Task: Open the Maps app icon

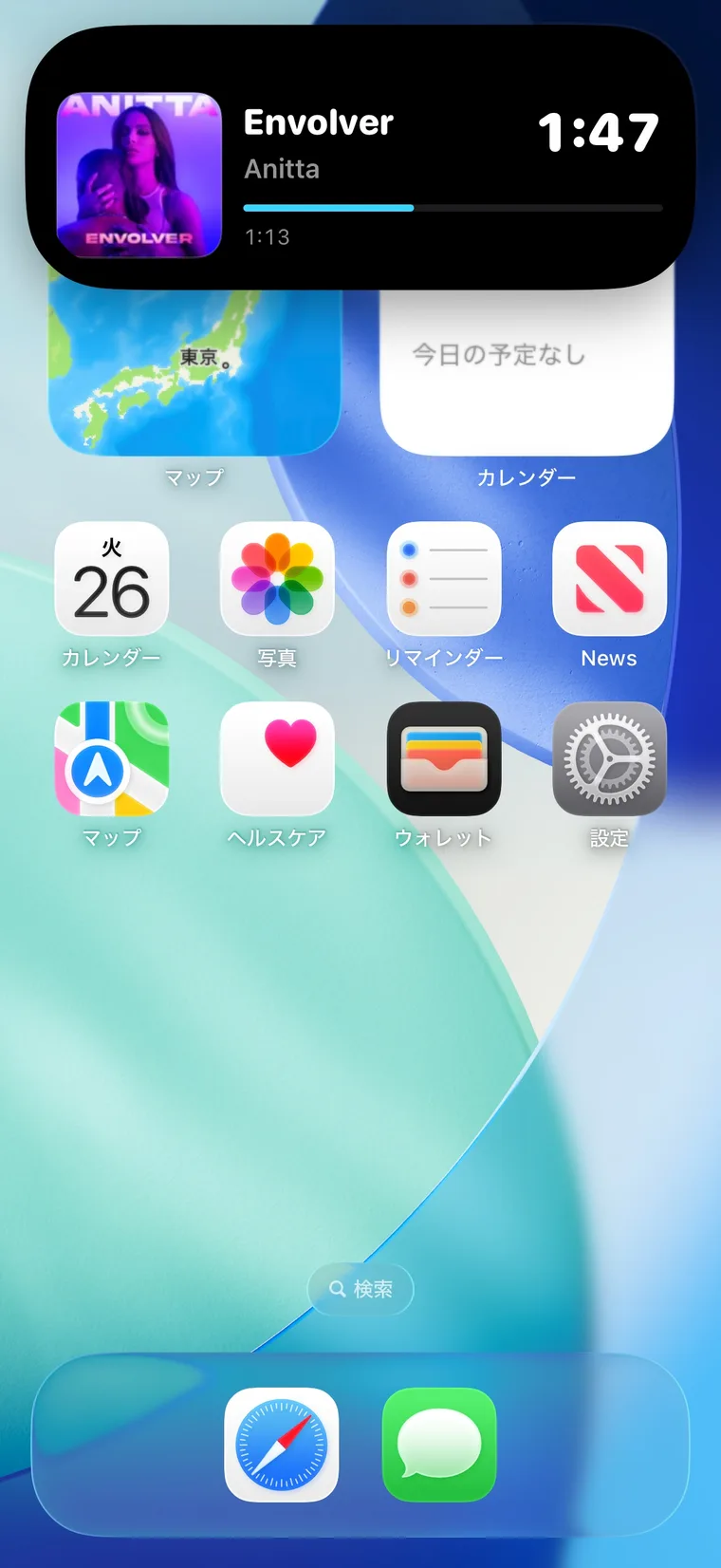Action: click(x=112, y=759)
